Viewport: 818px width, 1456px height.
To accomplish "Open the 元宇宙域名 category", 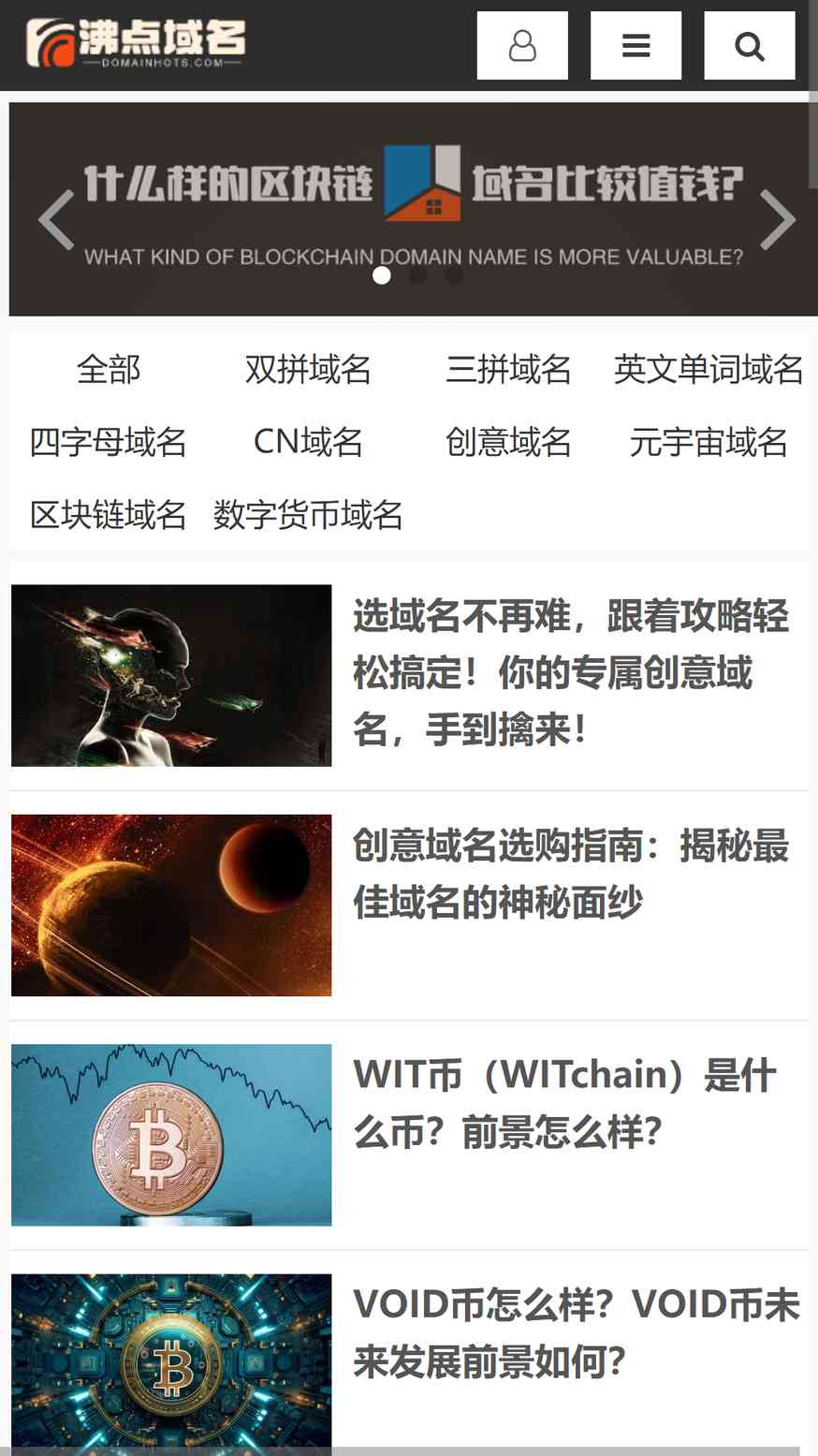I will click(708, 442).
